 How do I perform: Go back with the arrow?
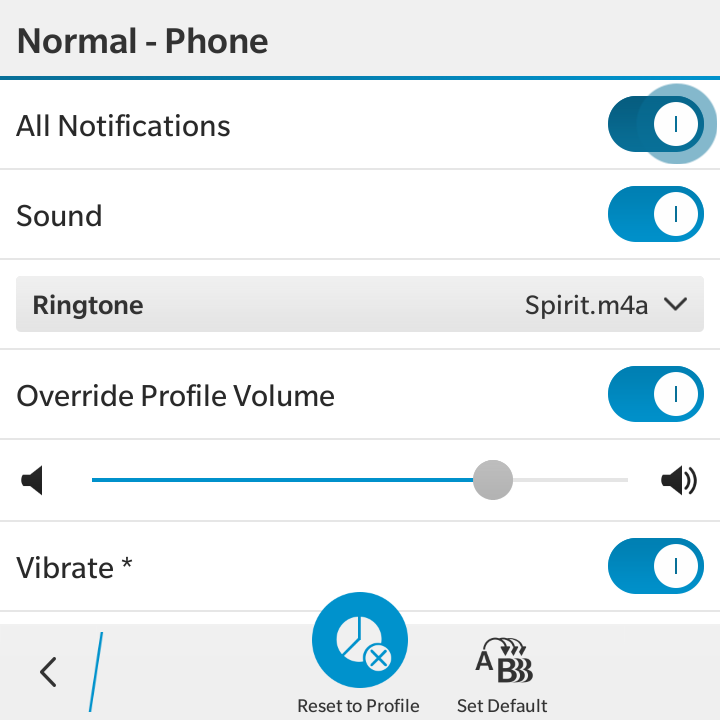pyautogui.click(x=48, y=671)
